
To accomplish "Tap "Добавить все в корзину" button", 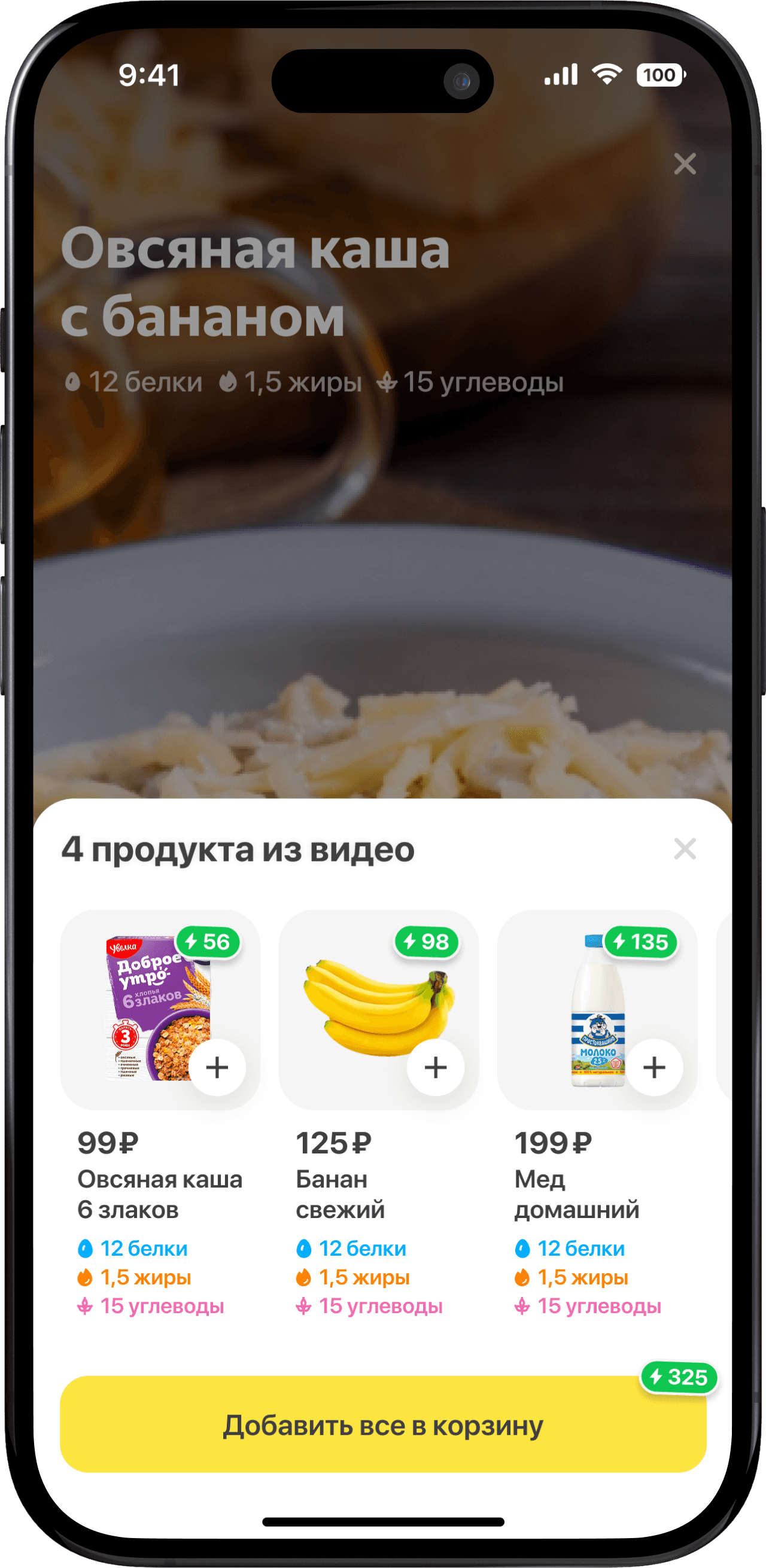I will click(x=382, y=1426).
